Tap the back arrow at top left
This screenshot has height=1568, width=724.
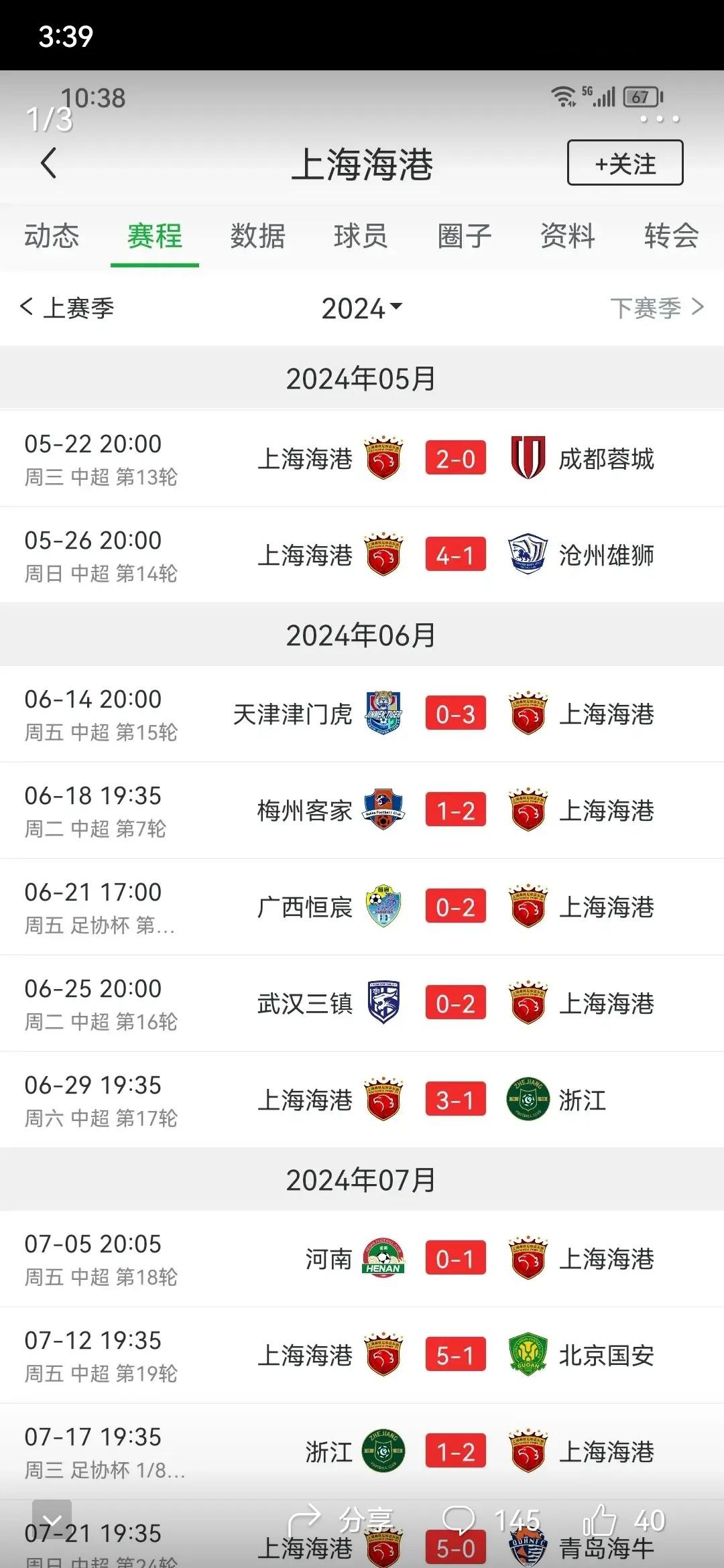pyautogui.click(x=48, y=163)
